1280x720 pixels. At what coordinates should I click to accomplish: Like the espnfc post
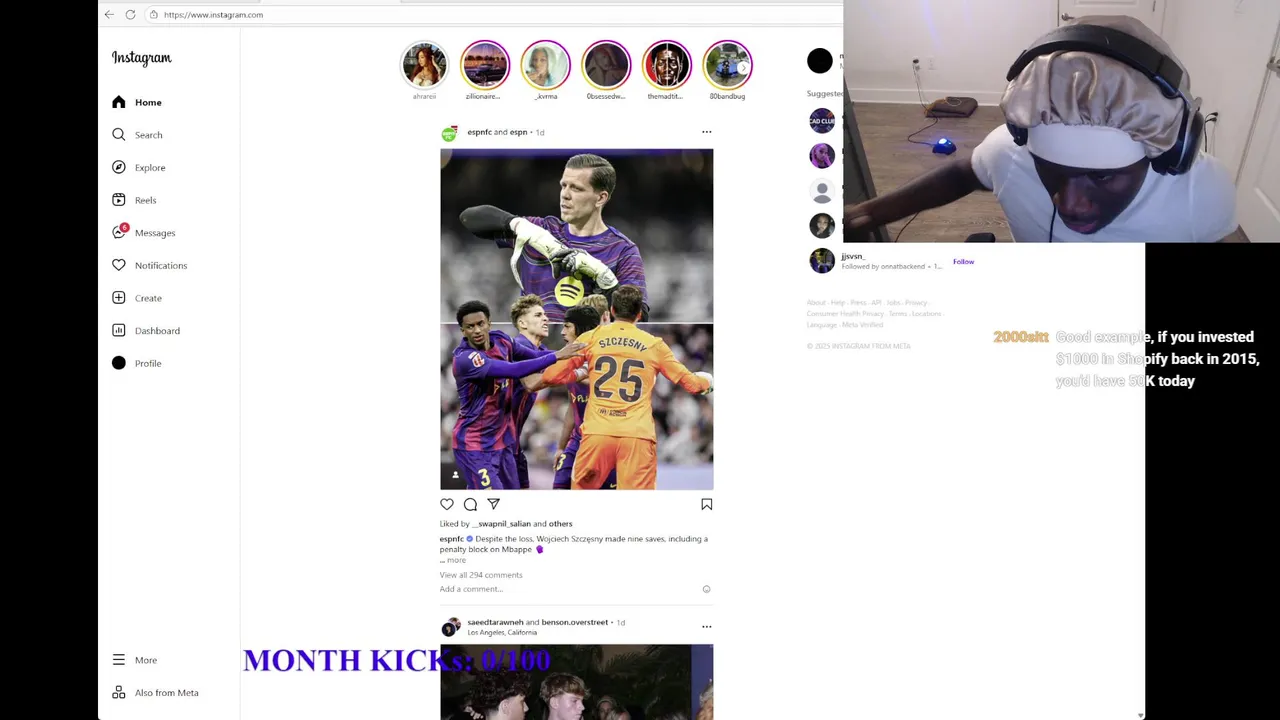447,505
